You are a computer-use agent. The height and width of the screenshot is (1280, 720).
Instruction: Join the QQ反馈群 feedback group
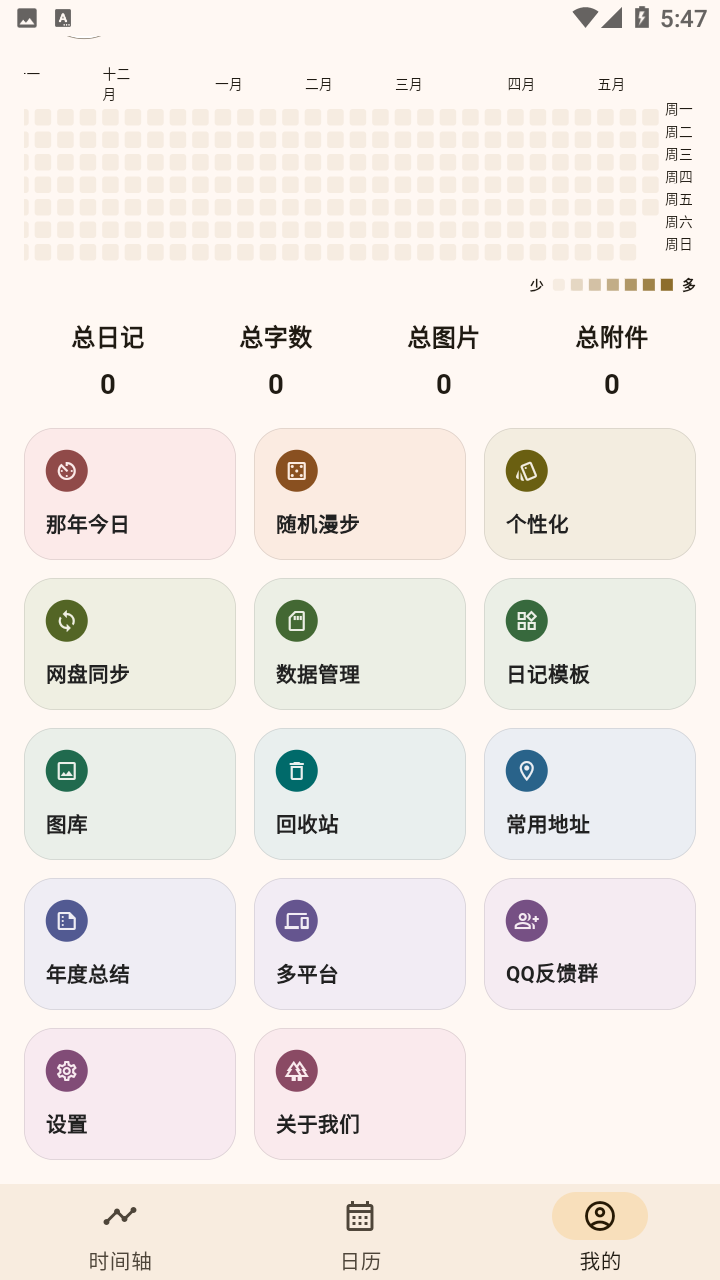(590, 944)
